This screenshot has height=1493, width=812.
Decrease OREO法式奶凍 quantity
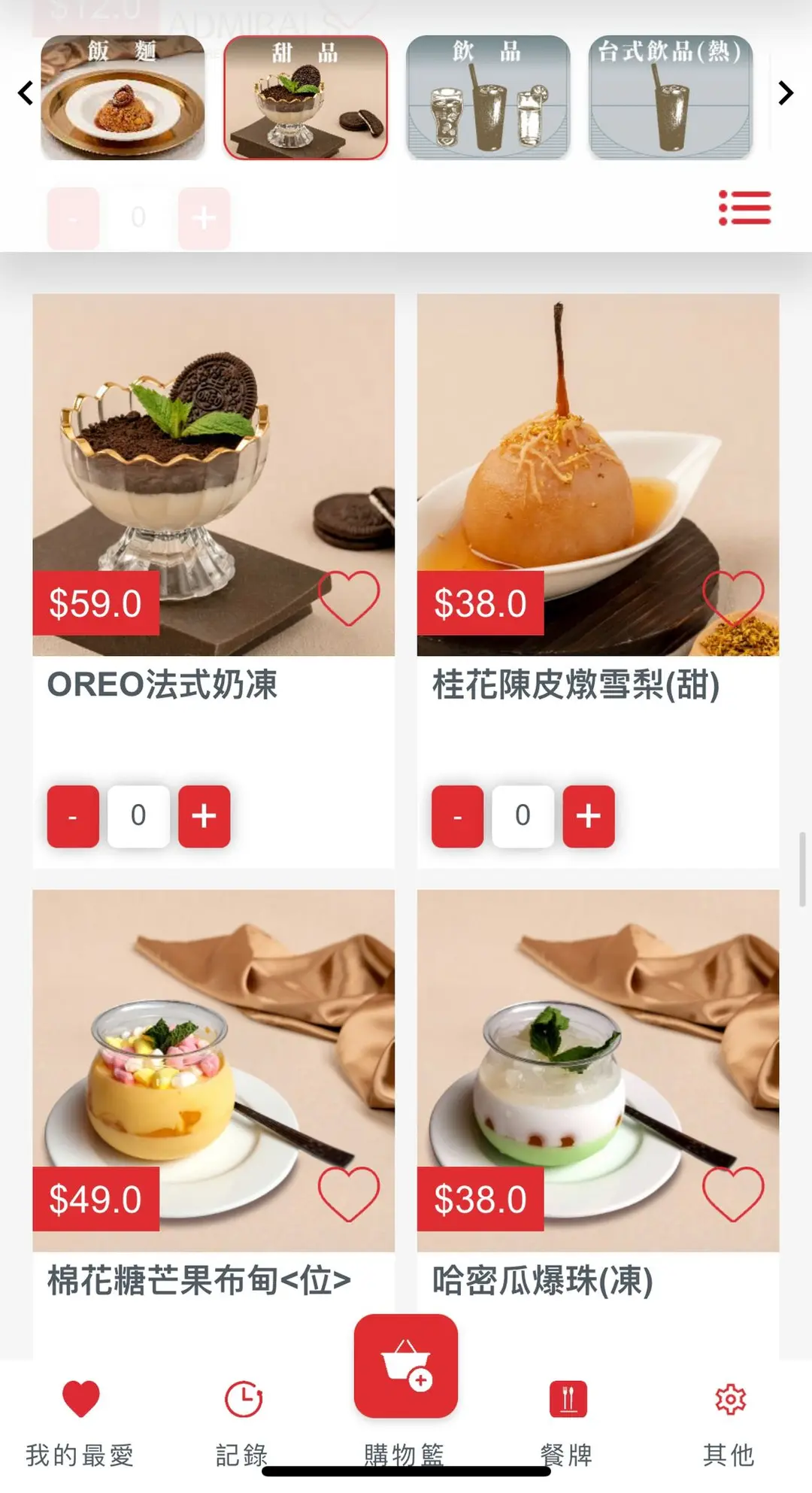pyautogui.click(x=73, y=816)
